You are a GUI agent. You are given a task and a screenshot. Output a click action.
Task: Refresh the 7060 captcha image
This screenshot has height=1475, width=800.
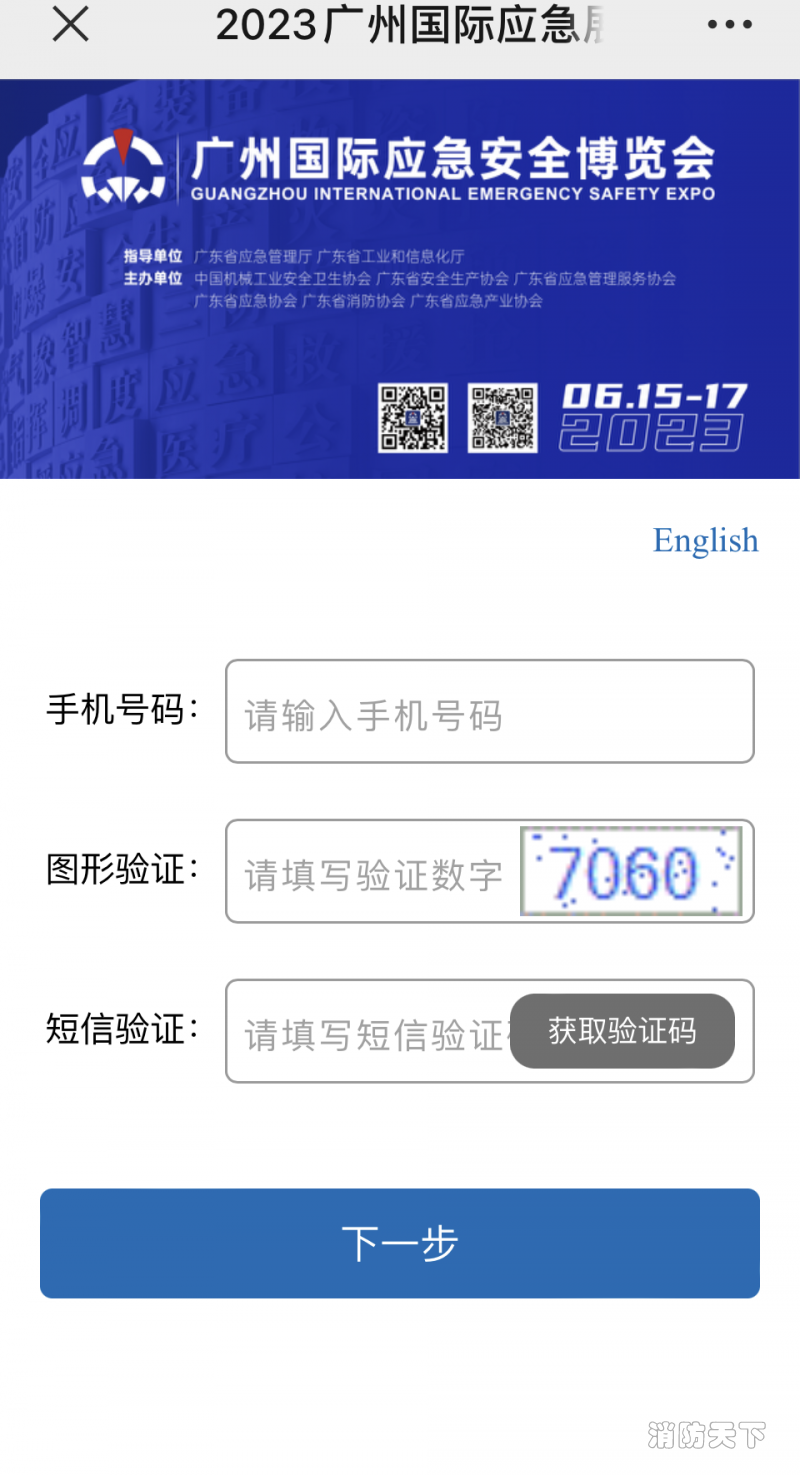coord(631,871)
